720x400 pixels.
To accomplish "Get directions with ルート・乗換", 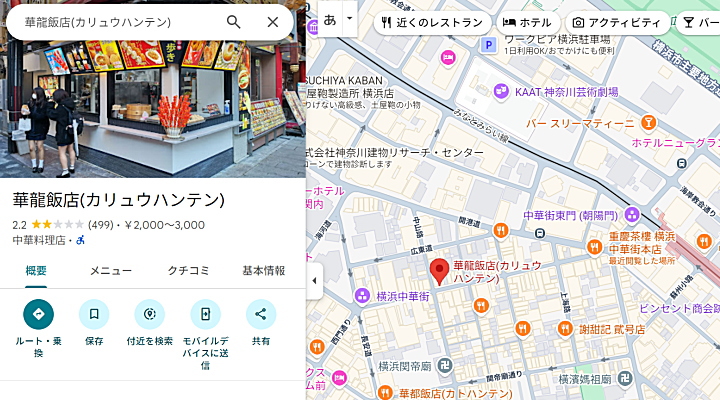I will pyautogui.click(x=38, y=314).
